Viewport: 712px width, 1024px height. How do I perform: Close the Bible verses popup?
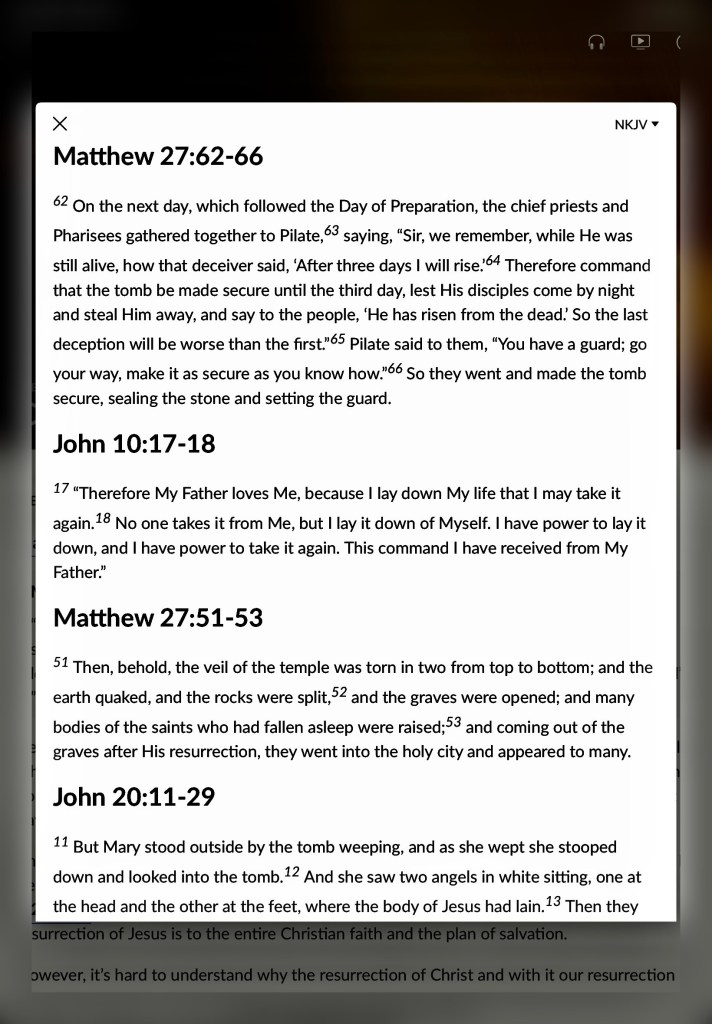(x=60, y=124)
